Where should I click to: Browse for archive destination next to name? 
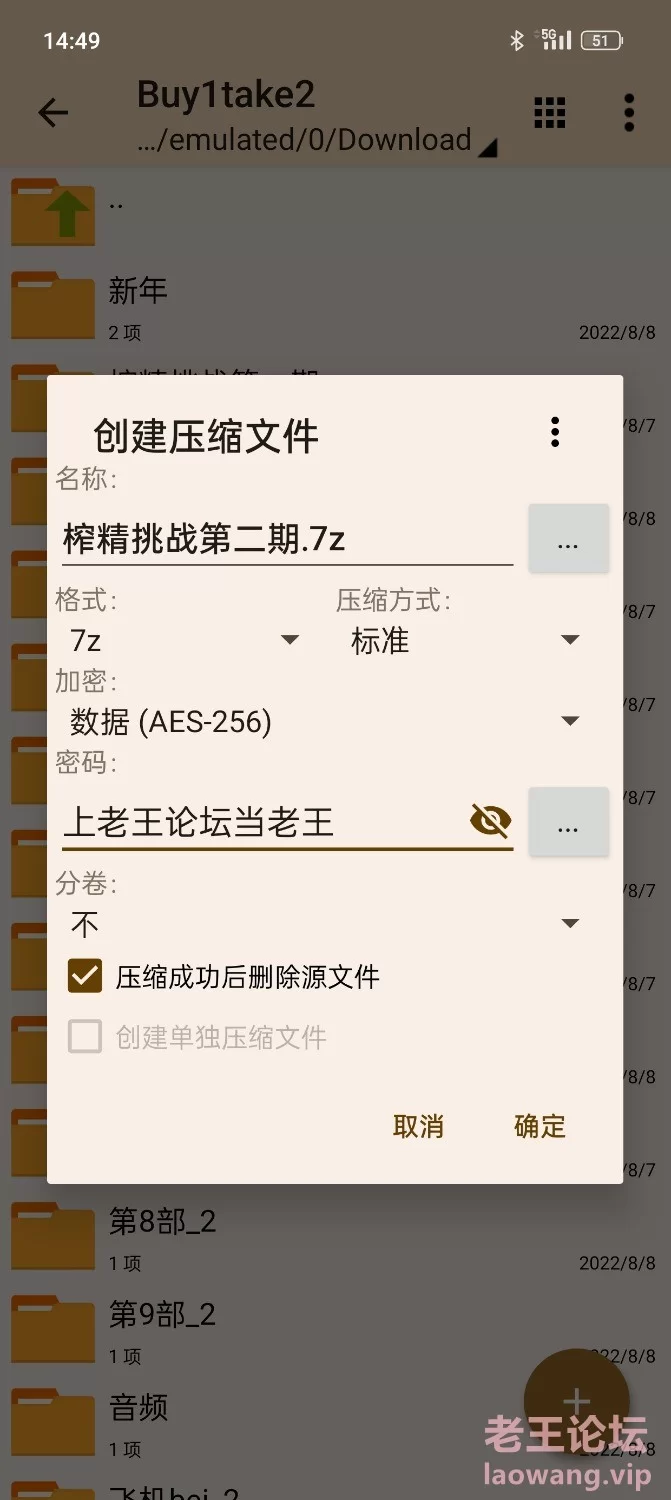(568, 540)
